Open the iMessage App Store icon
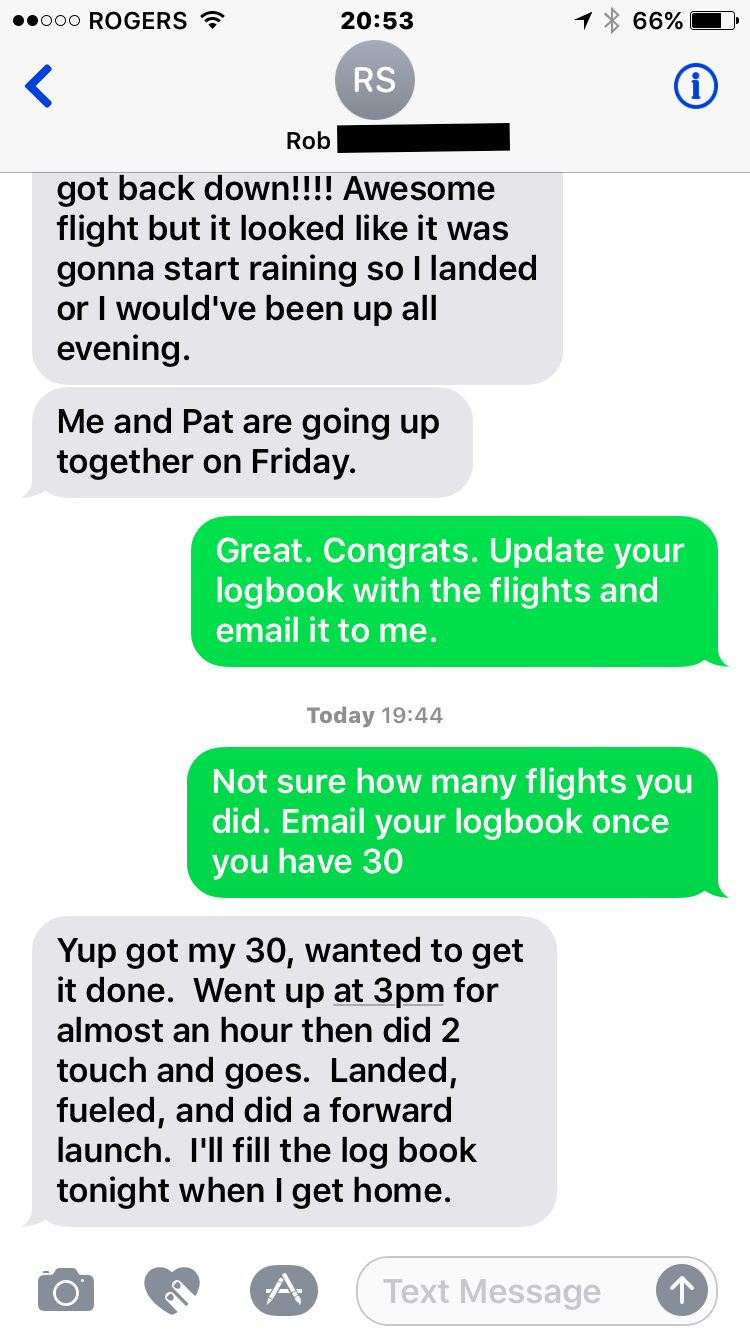This screenshot has height=1334, width=750. tap(283, 1289)
